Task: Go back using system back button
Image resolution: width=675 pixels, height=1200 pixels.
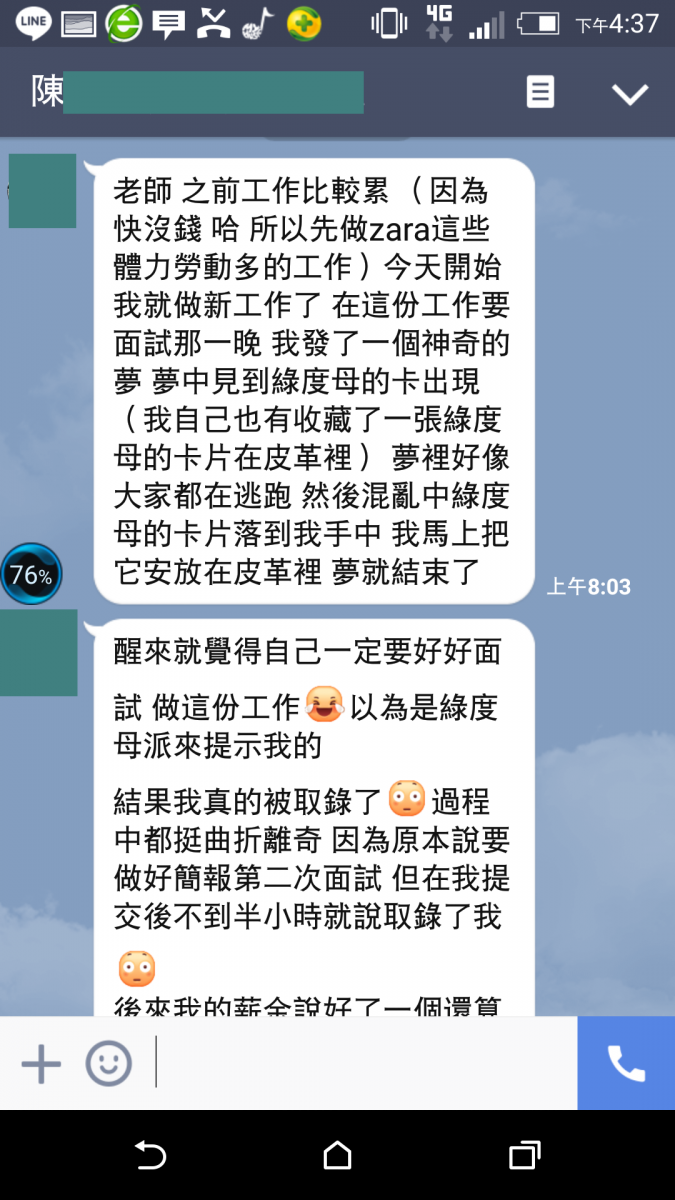Action: (150, 1156)
